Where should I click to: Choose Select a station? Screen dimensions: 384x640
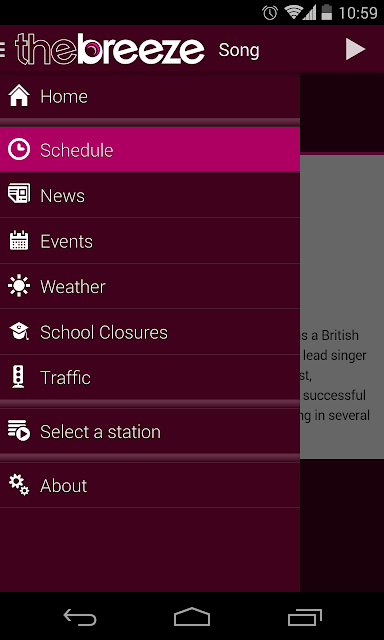tap(150, 431)
